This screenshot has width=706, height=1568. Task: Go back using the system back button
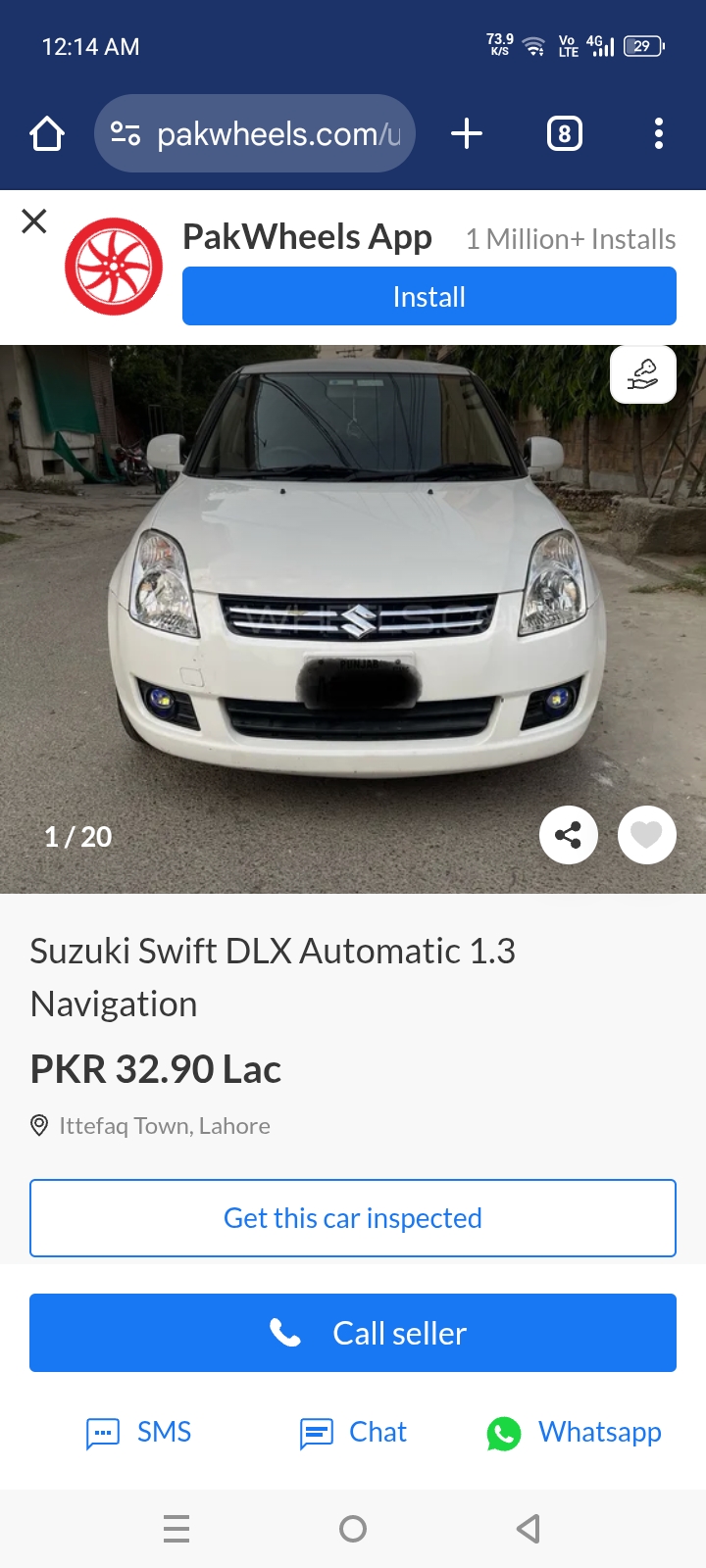[x=529, y=1529]
